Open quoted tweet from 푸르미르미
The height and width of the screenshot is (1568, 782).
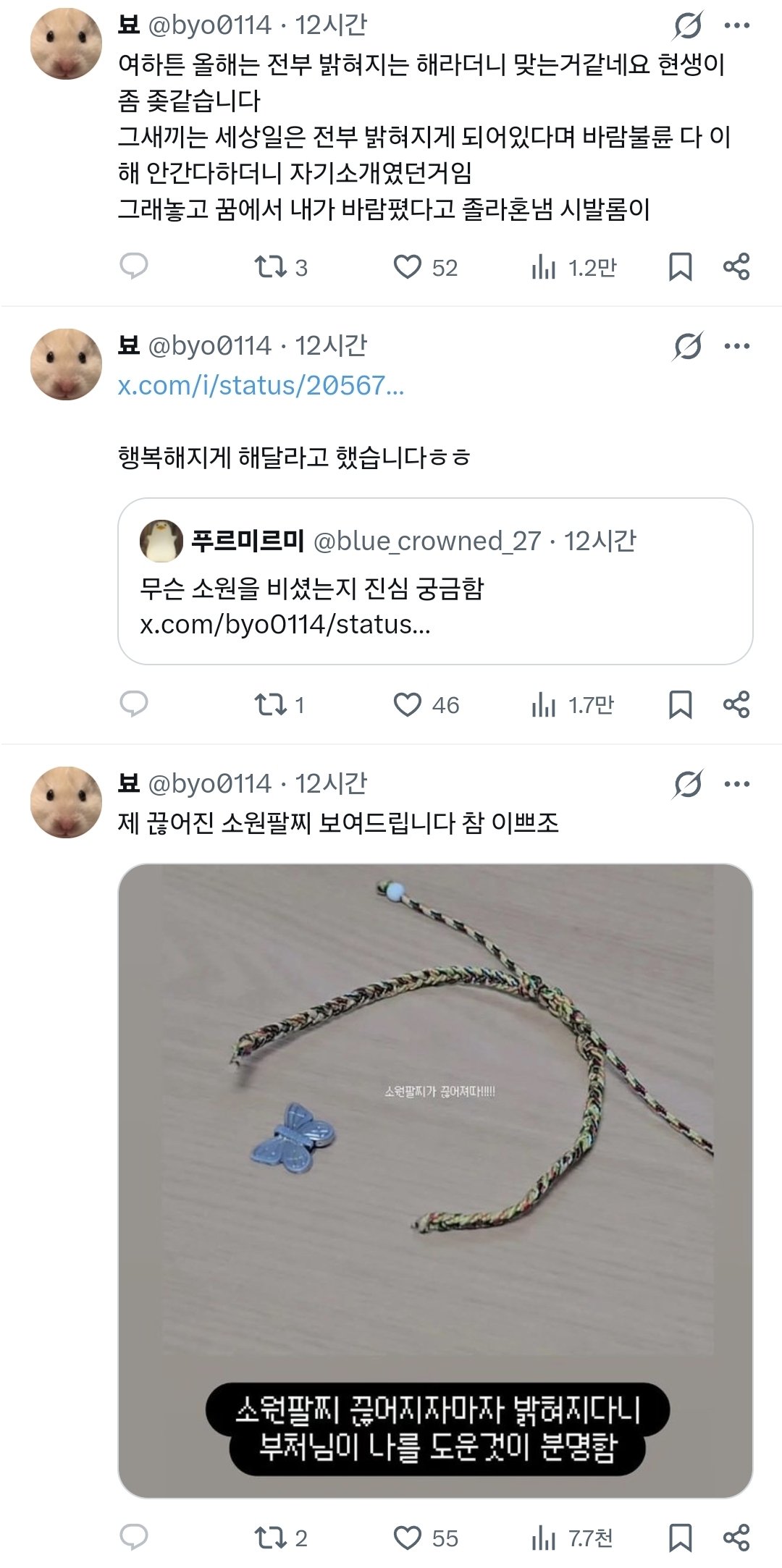435,581
